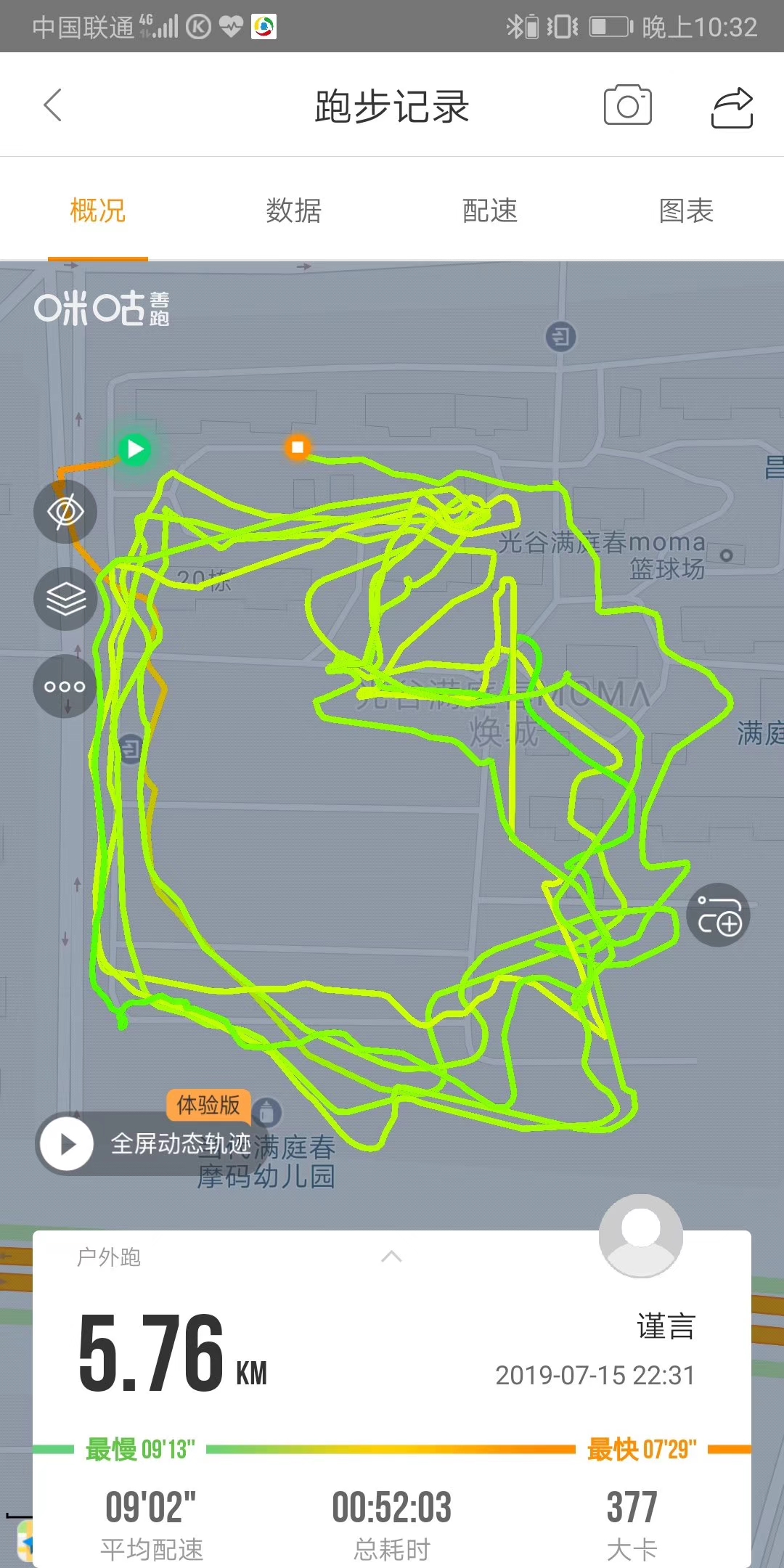
Task: Tap the route add button beside map
Action: click(719, 915)
